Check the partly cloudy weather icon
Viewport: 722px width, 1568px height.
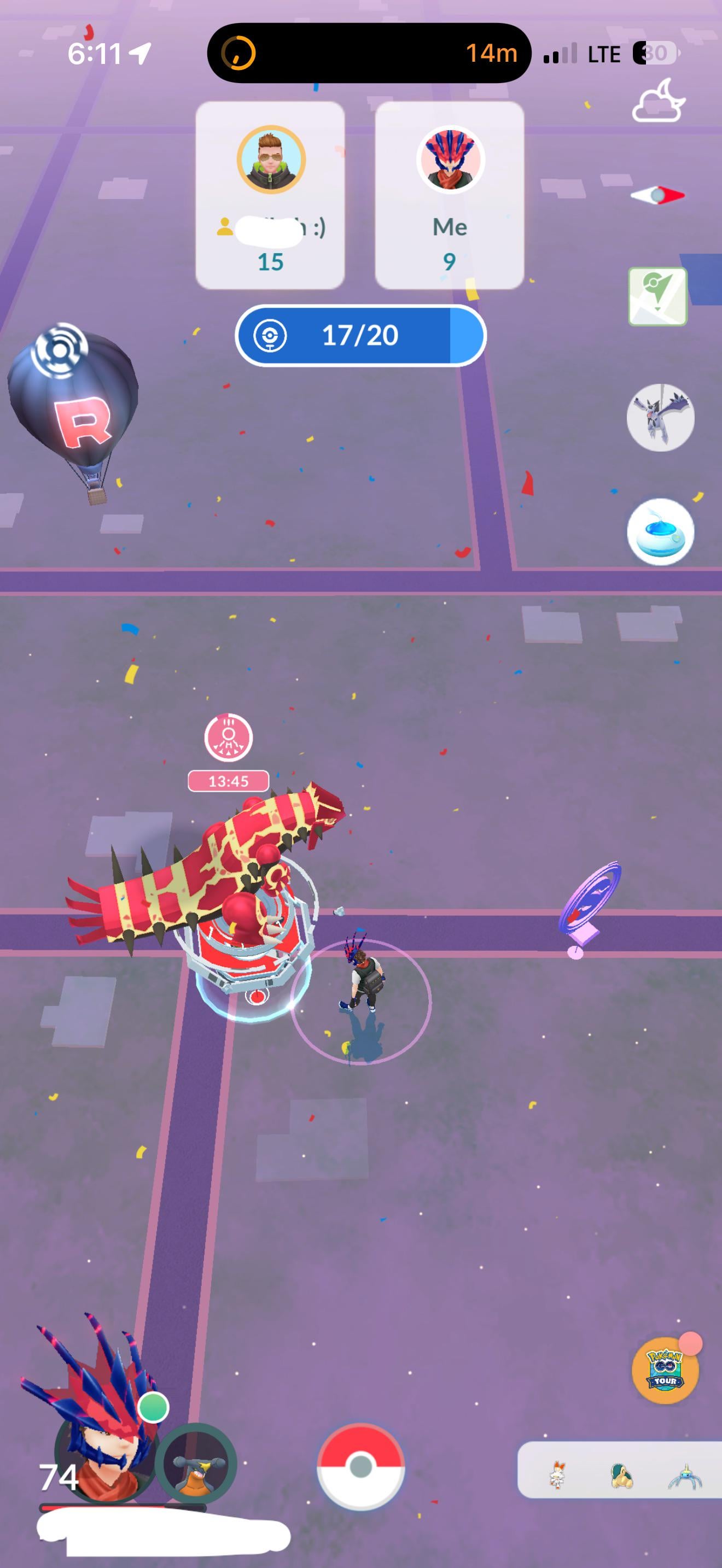[x=657, y=102]
